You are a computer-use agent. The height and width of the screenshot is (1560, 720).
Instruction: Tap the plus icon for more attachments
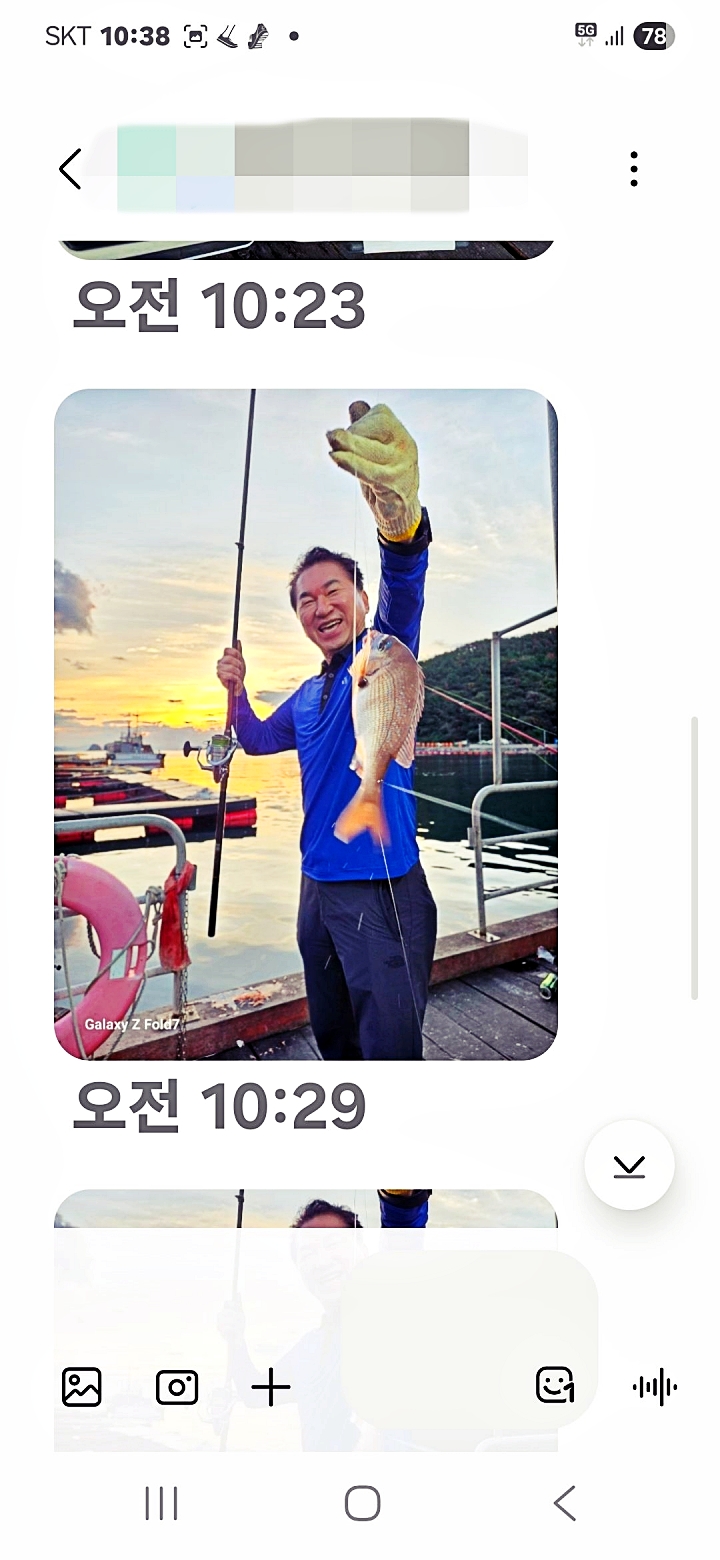click(x=270, y=1387)
